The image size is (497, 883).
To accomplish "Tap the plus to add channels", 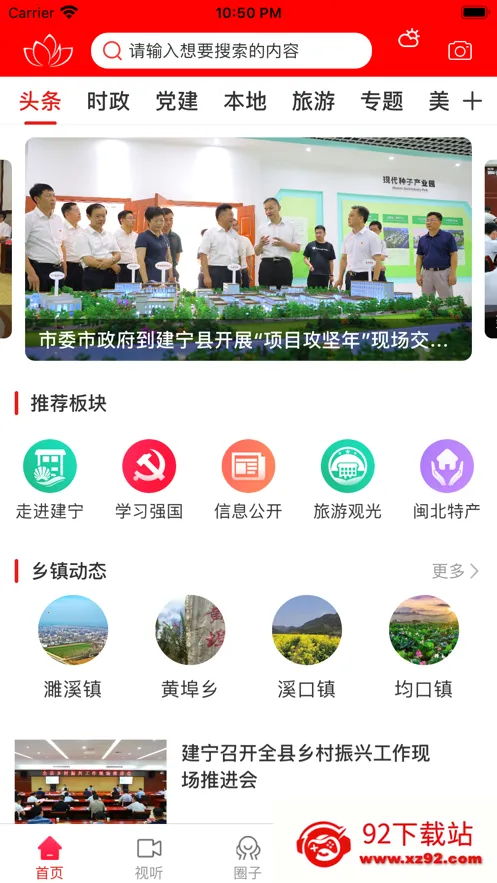I will point(472,101).
